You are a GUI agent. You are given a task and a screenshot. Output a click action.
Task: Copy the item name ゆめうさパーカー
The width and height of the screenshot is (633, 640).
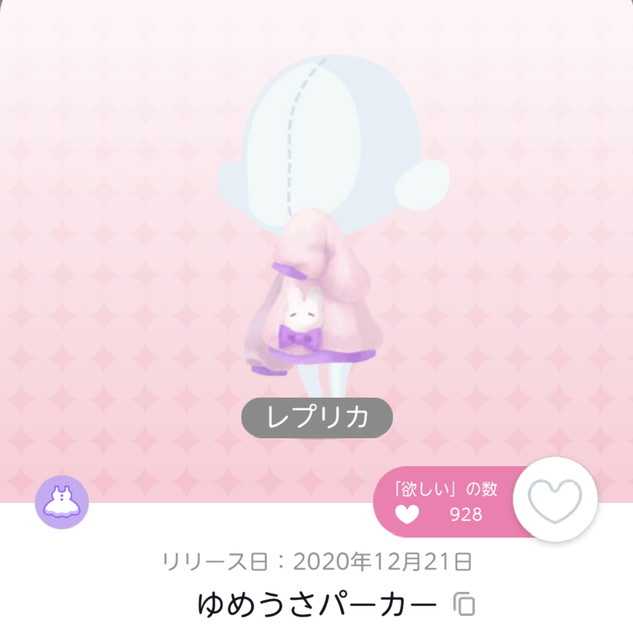pos(464,604)
